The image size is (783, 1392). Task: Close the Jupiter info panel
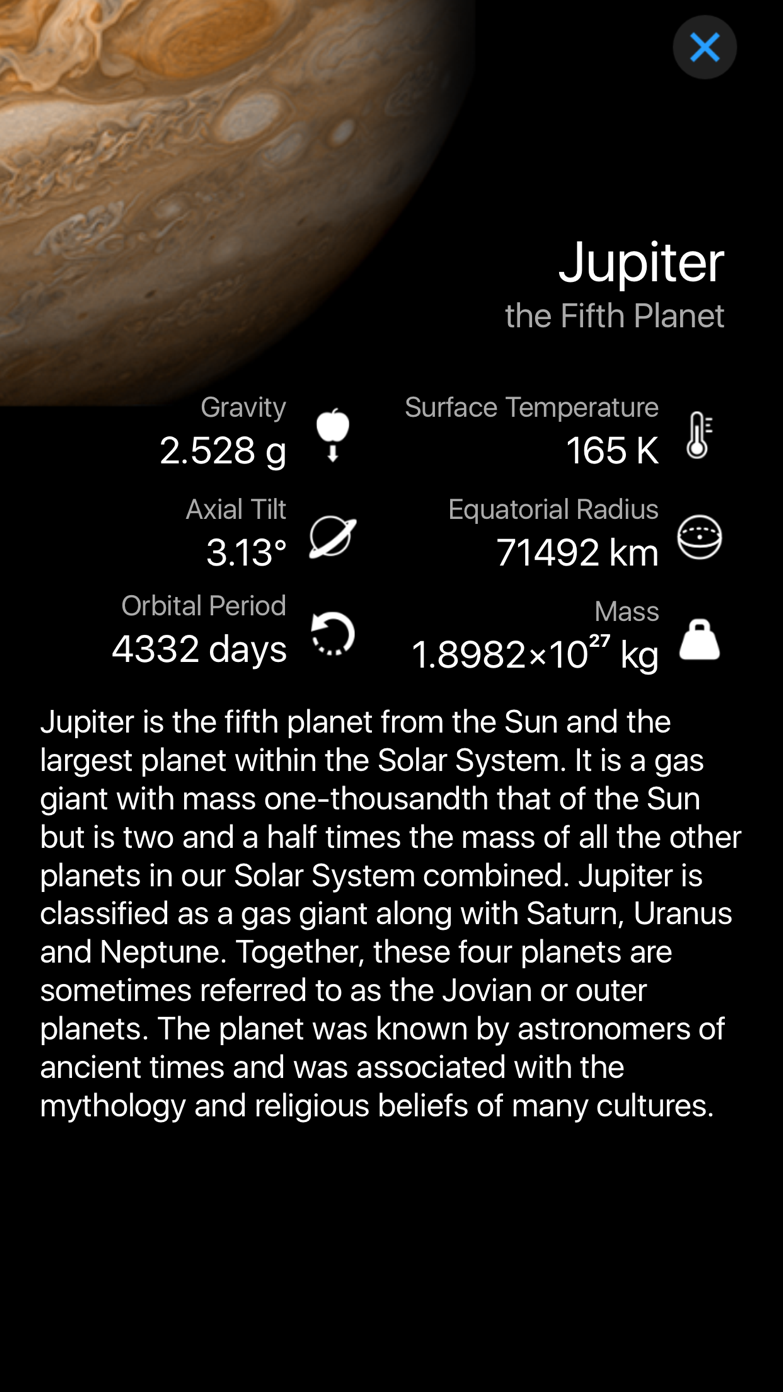704,47
